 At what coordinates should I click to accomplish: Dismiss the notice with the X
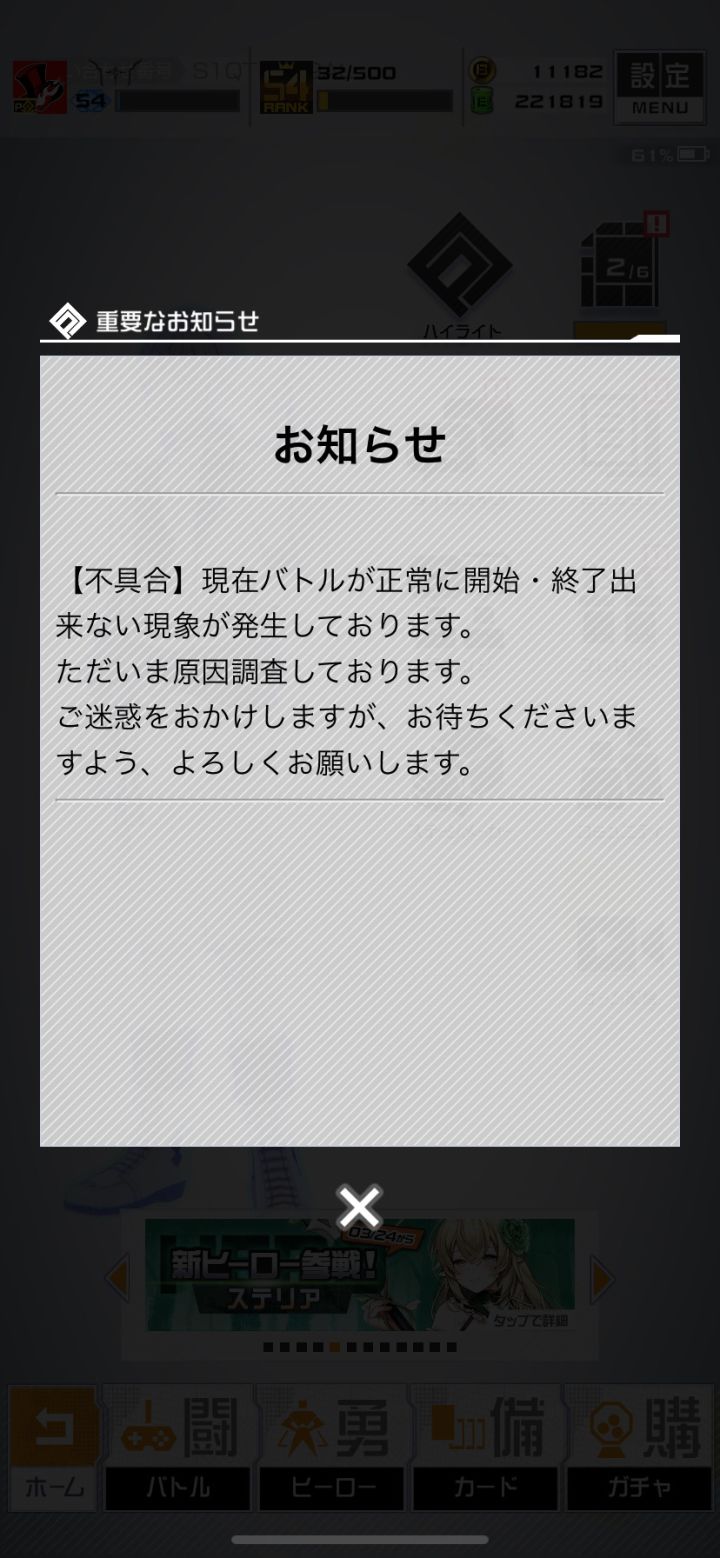pyautogui.click(x=358, y=1207)
